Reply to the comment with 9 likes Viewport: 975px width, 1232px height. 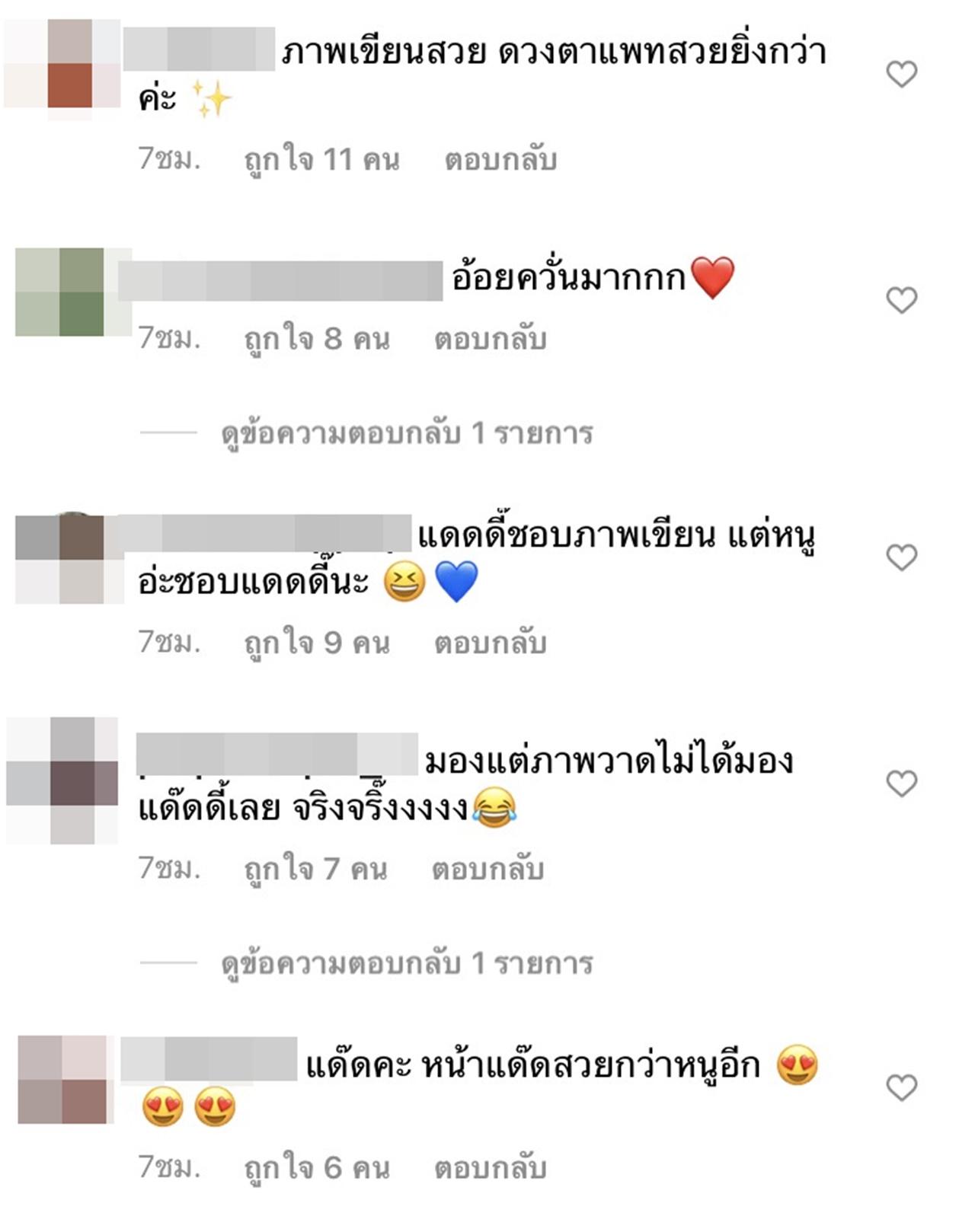coord(490,643)
